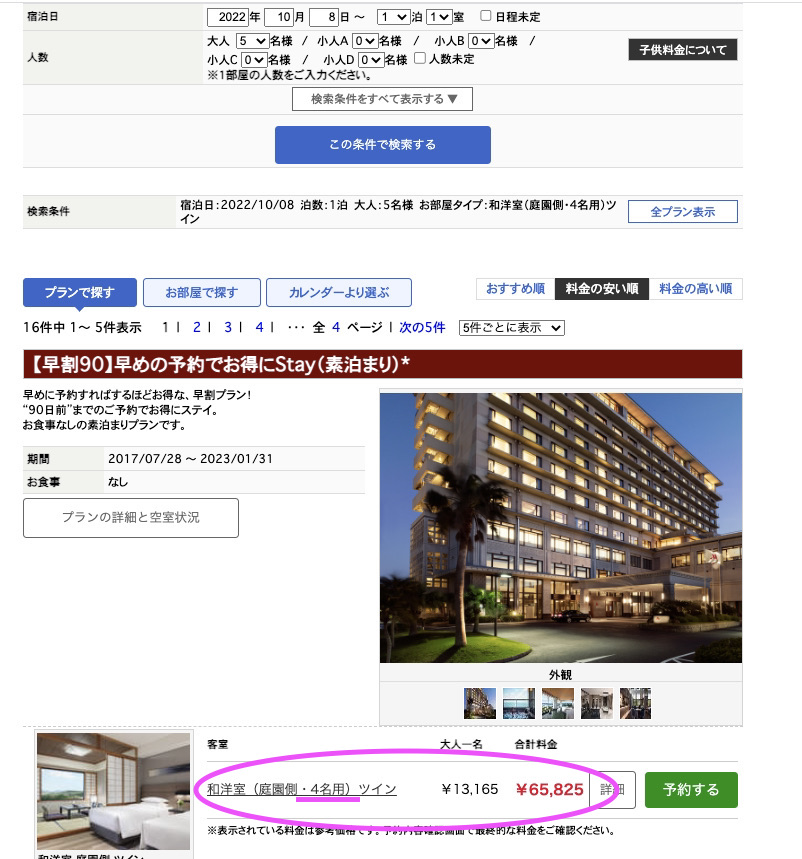Open the 子供料金について info button
802x859 pixels.
682,49
